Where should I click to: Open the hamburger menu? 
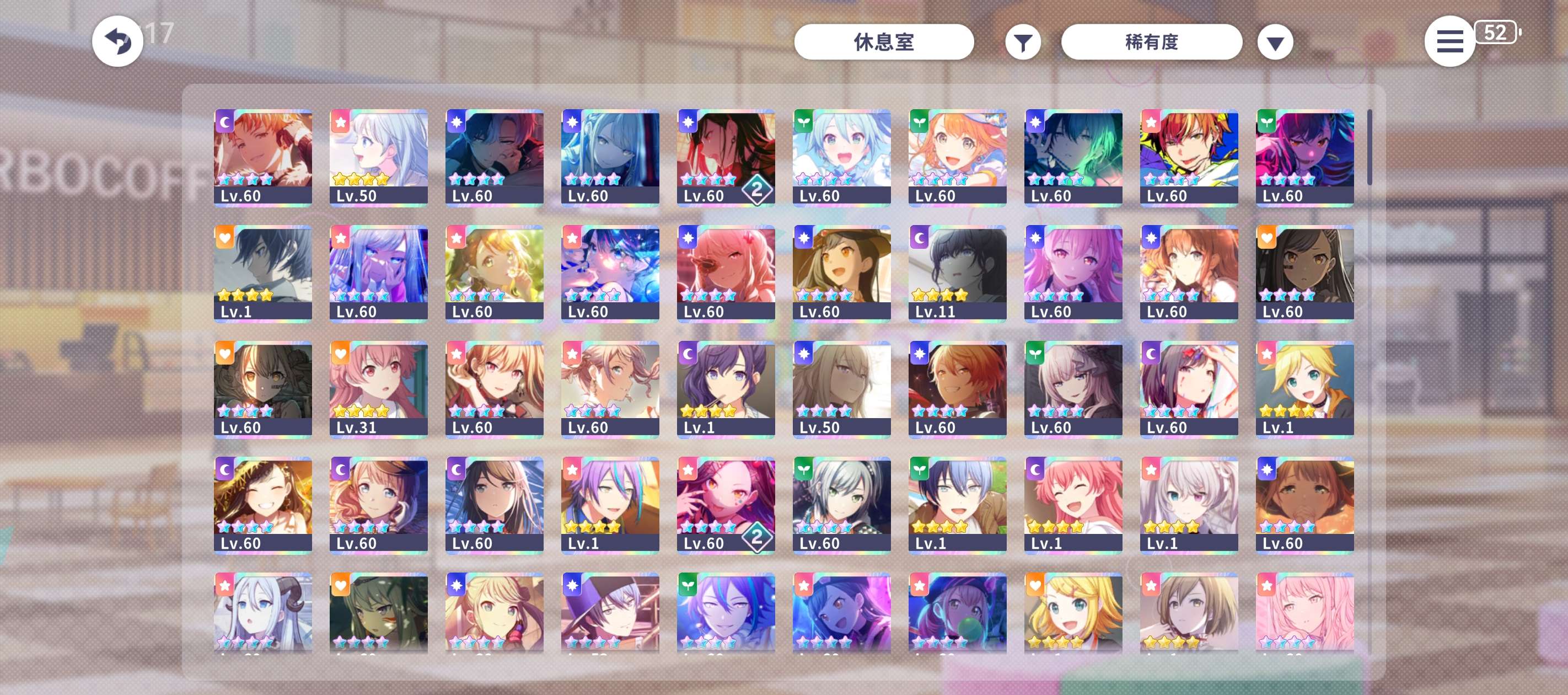click(x=1449, y=41)
